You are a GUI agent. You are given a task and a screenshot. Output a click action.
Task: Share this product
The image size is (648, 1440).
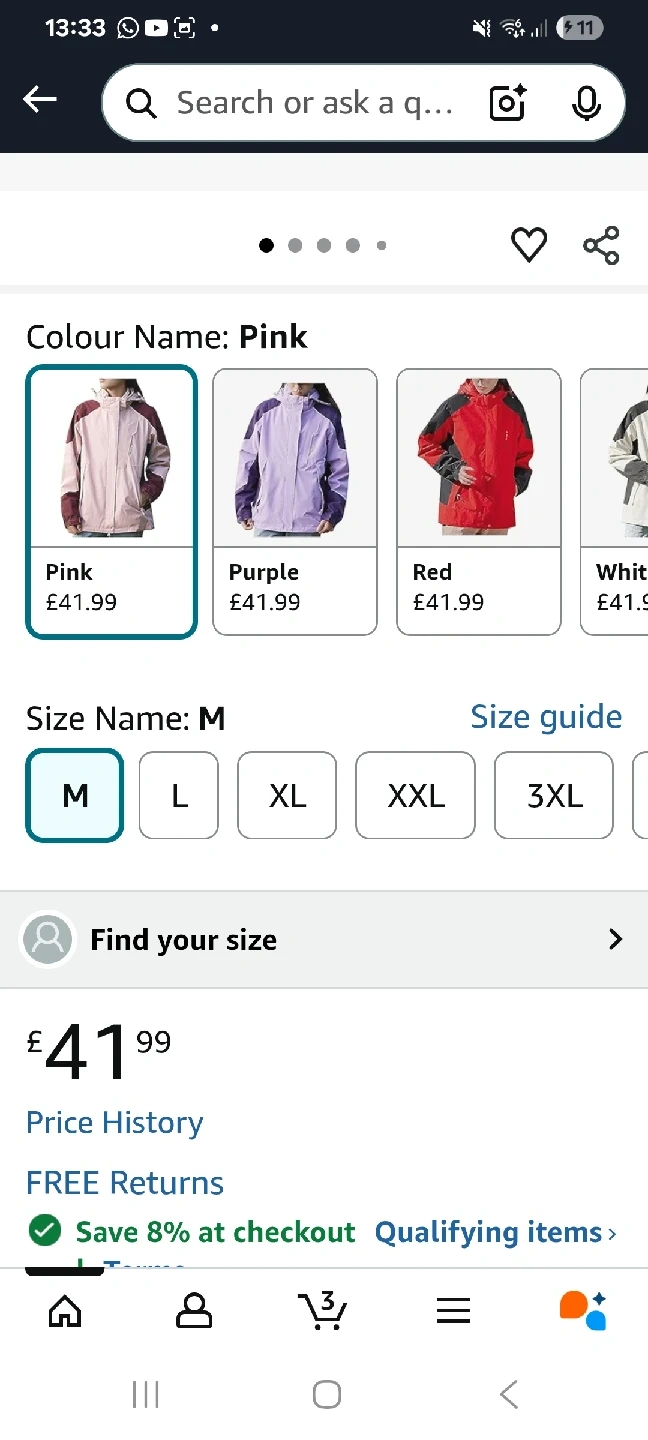[601, 245]
